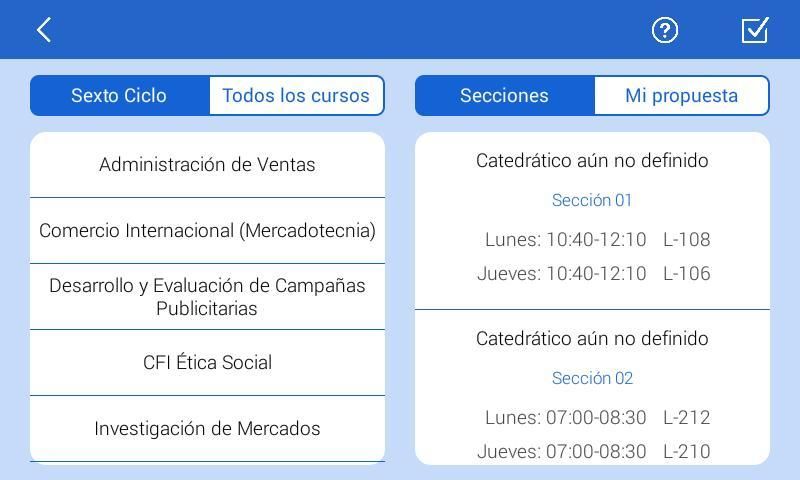Choose CFI Ética Social course
Viewport: 800px width, 480px height.
(x=207, y=363)
